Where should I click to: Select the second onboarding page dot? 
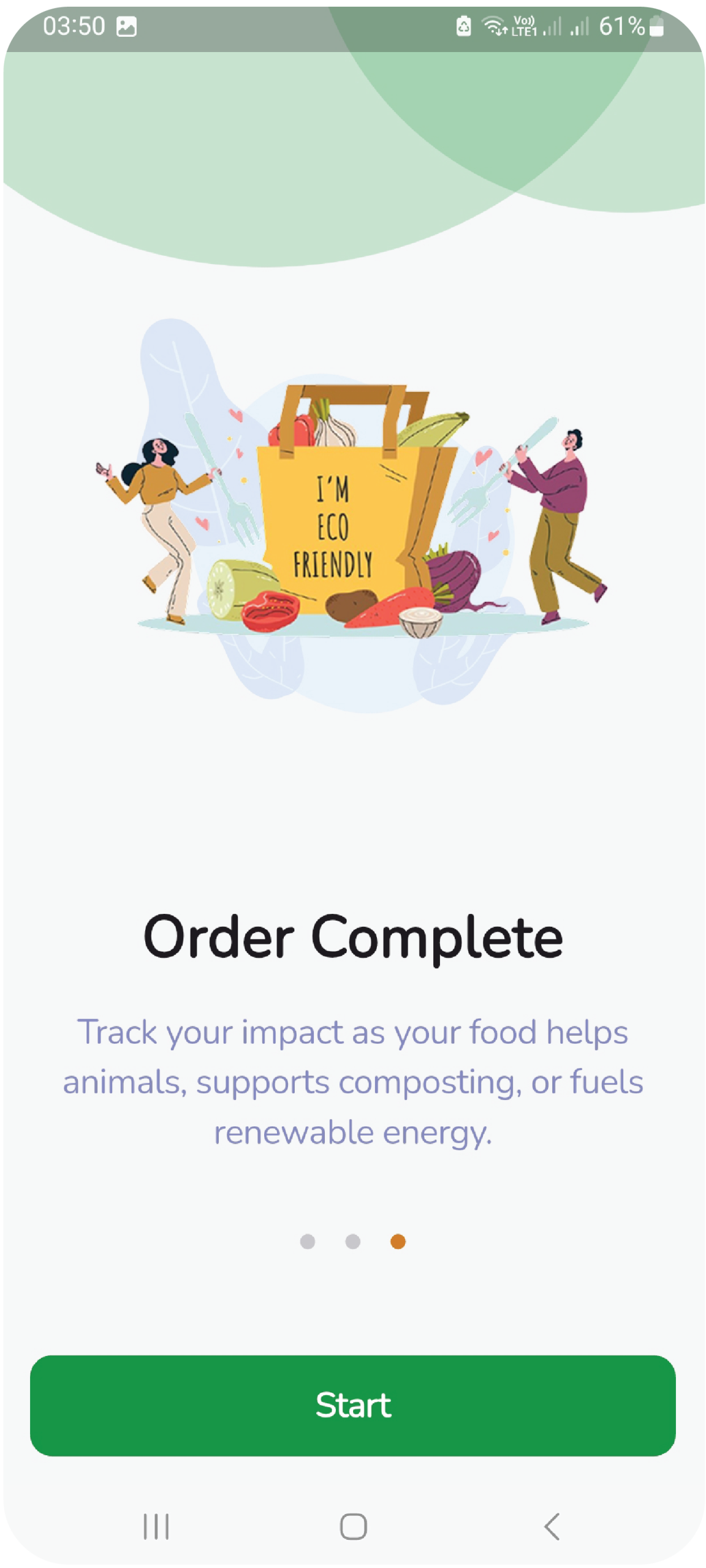click(x=353, y=1241)
